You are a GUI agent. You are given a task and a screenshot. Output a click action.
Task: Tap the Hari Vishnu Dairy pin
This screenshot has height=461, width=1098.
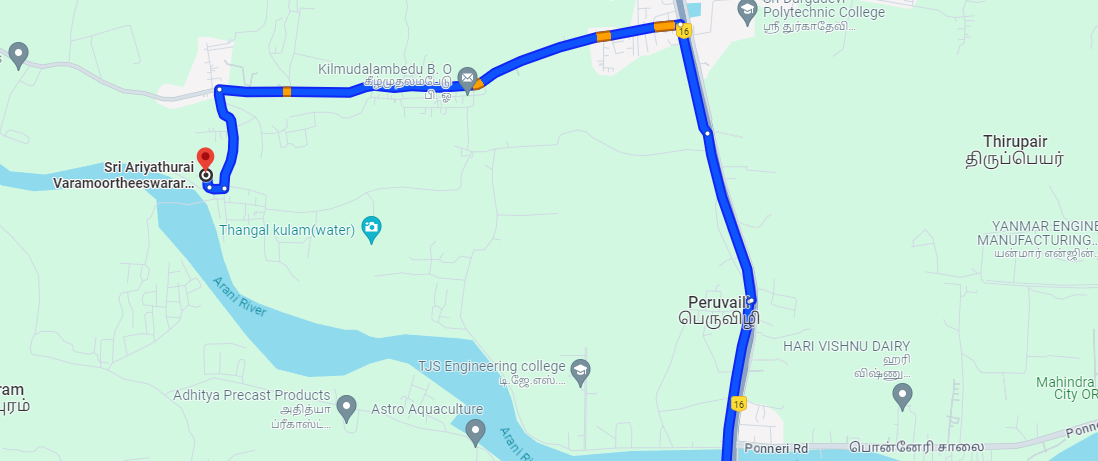click(x=902, y=396)
